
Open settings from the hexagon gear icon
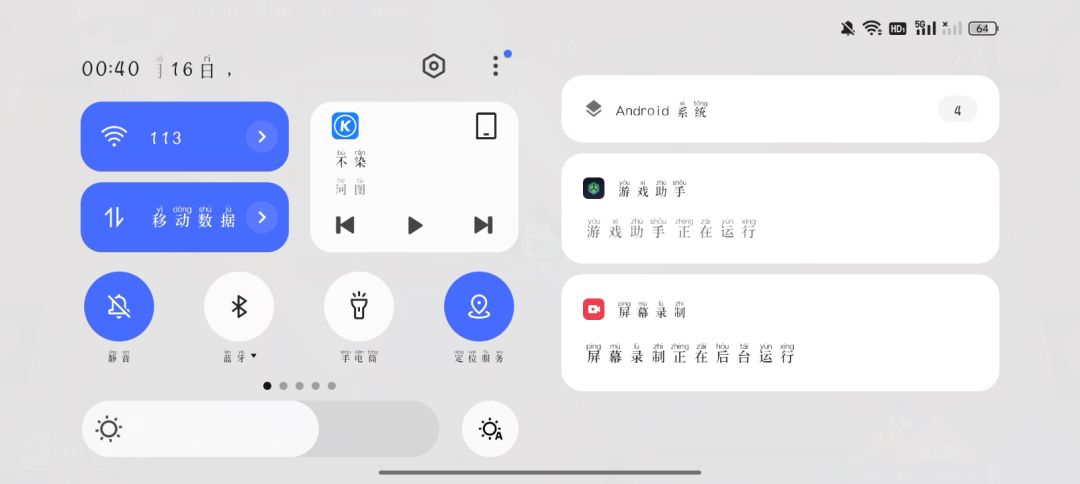coord(433,66)
